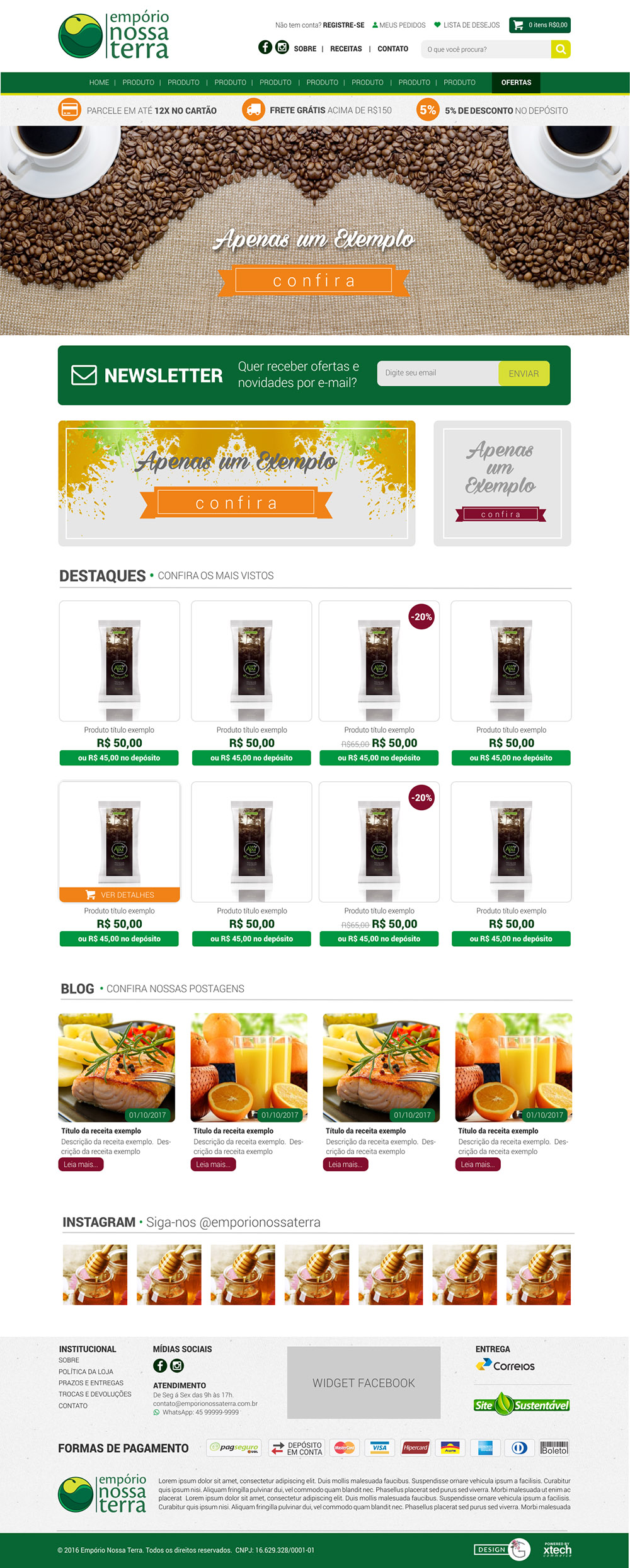Submit the newsletter with ENVIAR

[524, 373]
